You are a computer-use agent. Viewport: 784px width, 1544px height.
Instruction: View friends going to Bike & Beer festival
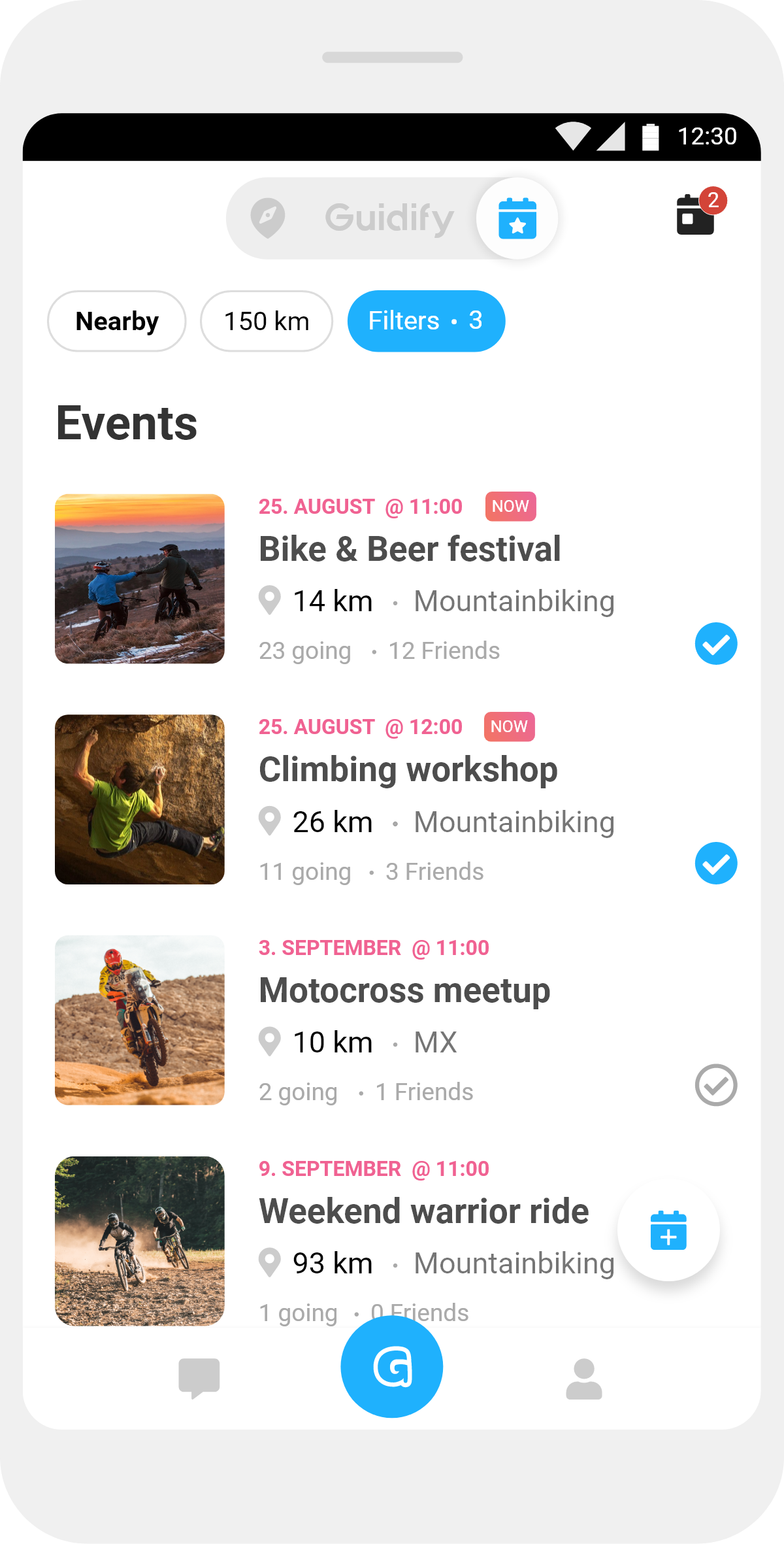coord(445,650)
